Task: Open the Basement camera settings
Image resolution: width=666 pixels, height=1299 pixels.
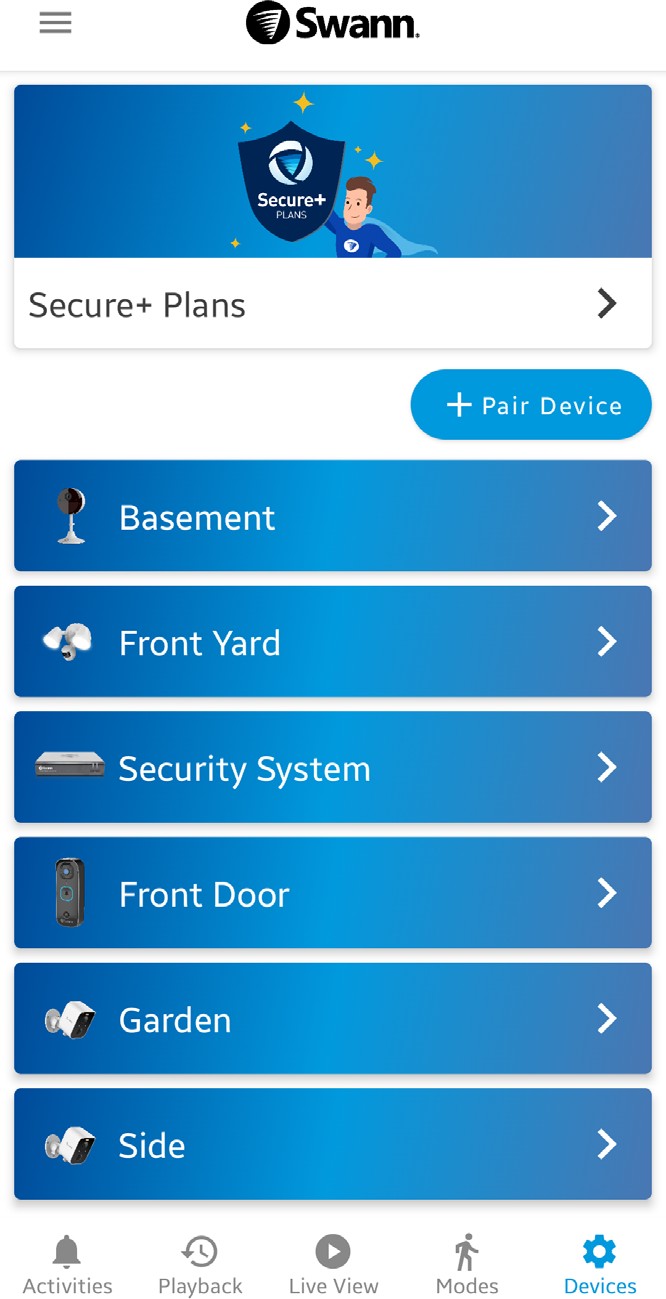Action: [x=332, y=516]
